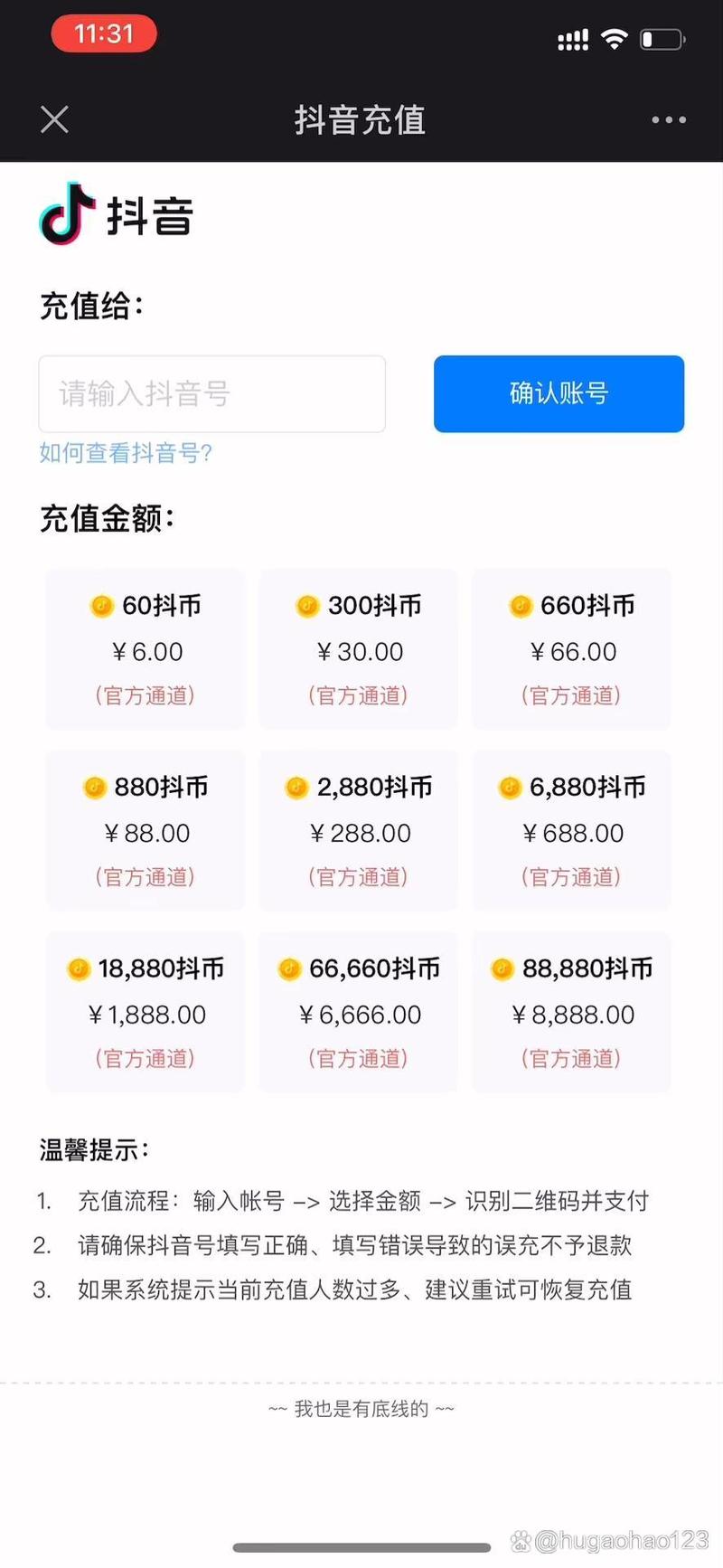
Task: Open 如何查看抖音号? help link
Action: (125, 453)
